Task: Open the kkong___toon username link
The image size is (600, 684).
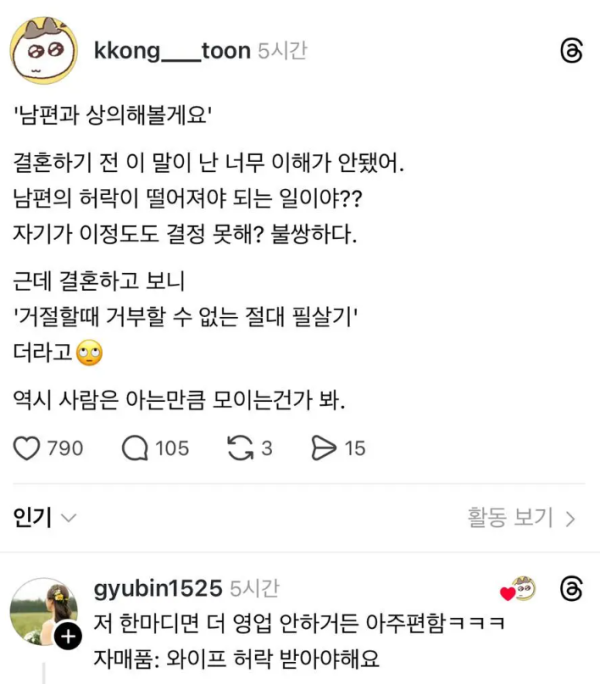Action: (171, 51)
